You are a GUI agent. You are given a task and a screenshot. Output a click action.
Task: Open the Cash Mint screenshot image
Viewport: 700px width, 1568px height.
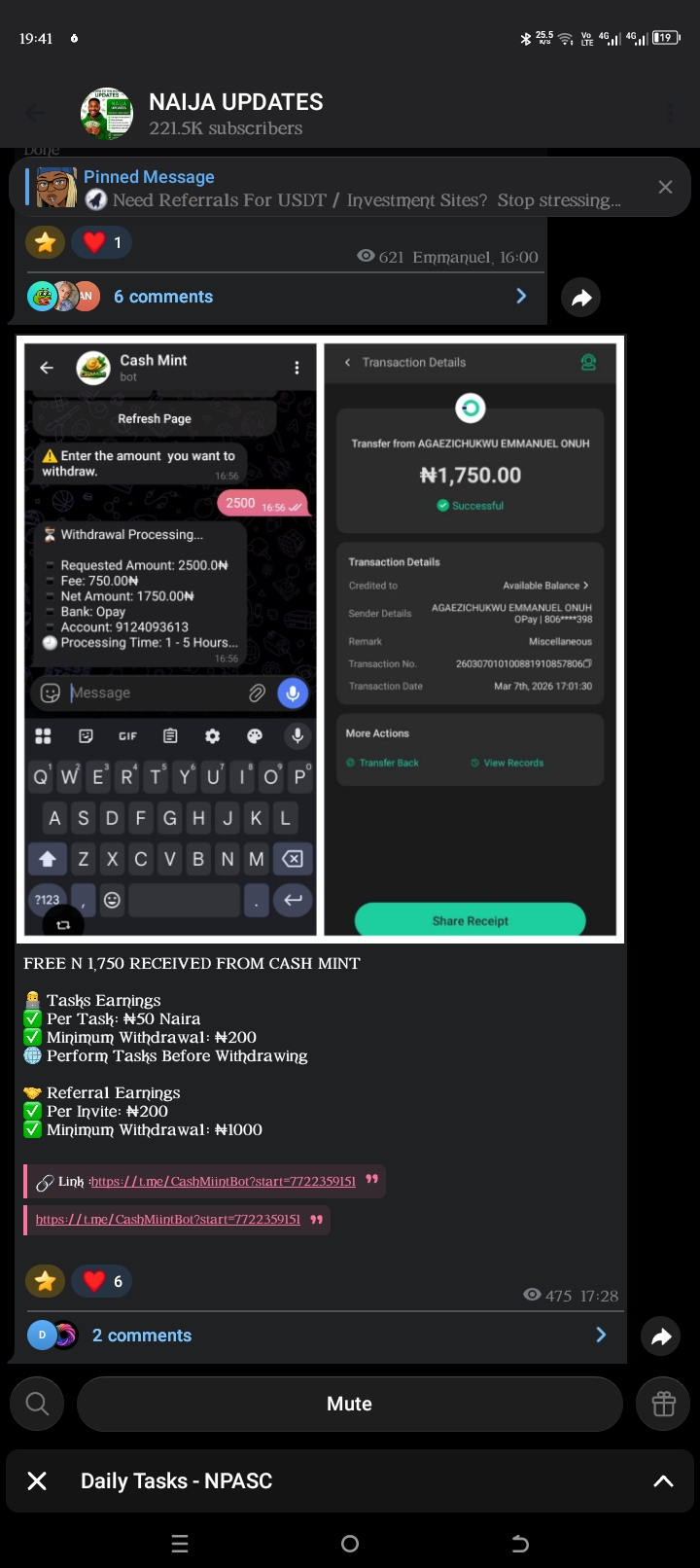point(320,637)
